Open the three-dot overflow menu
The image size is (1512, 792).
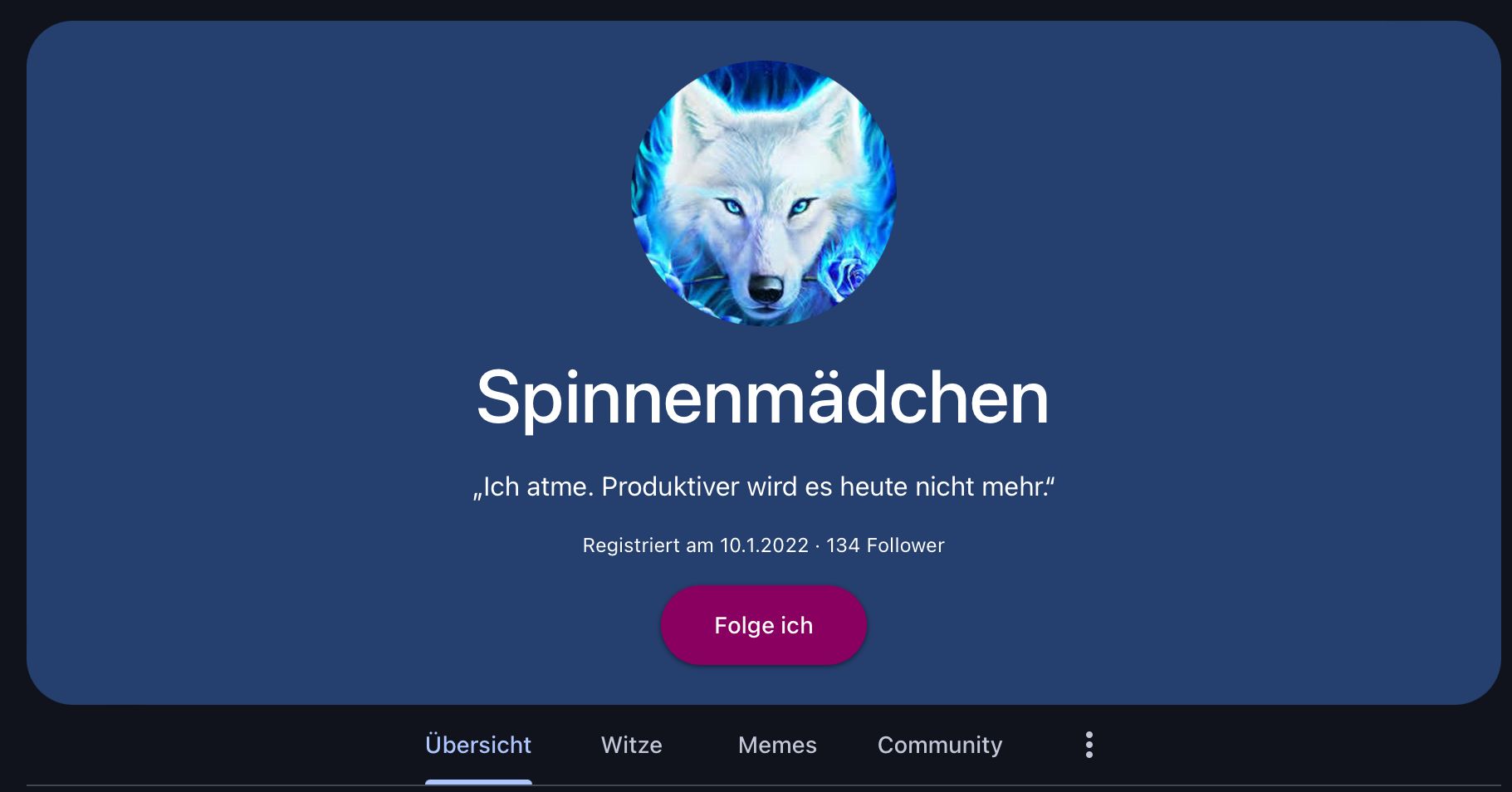[x=1089, y=745]
